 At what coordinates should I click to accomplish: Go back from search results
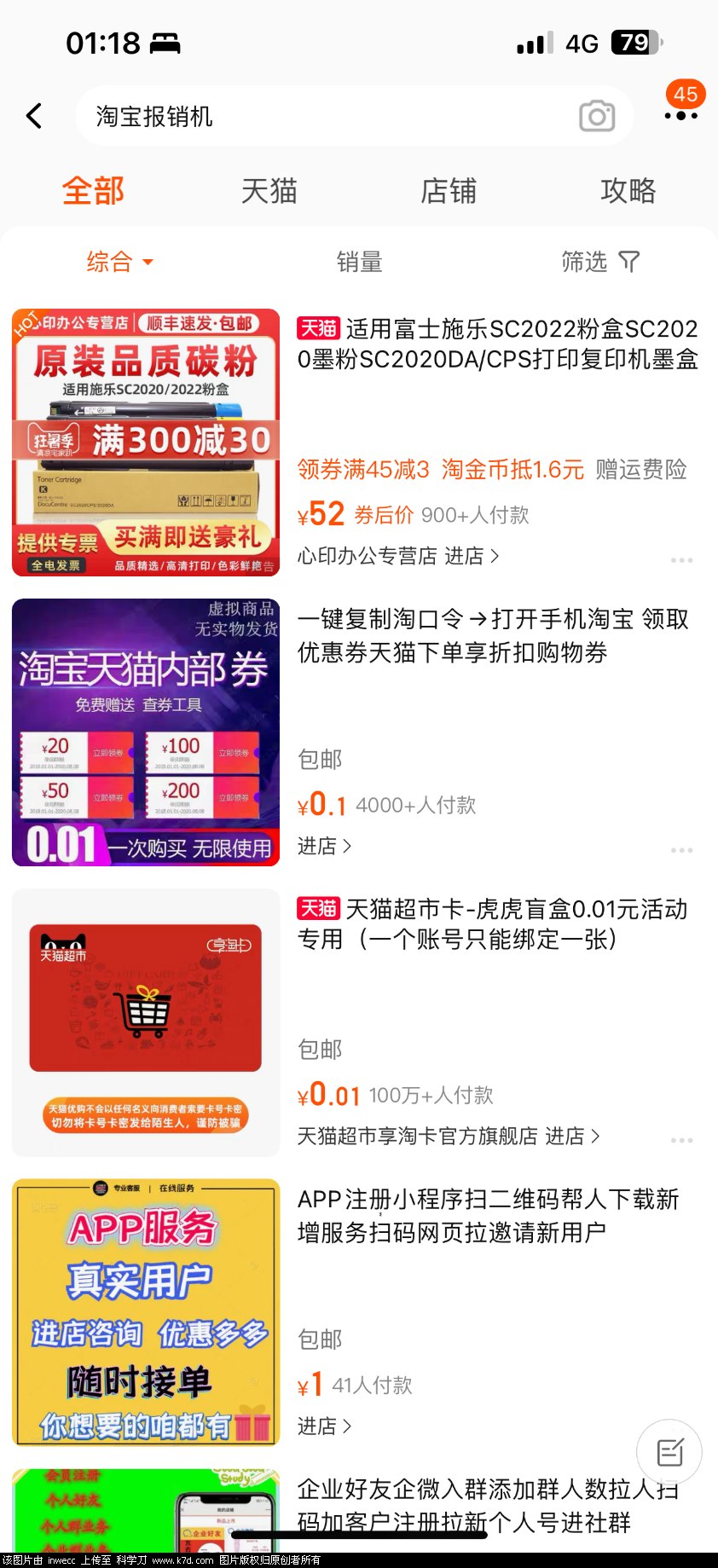[35, 116]
